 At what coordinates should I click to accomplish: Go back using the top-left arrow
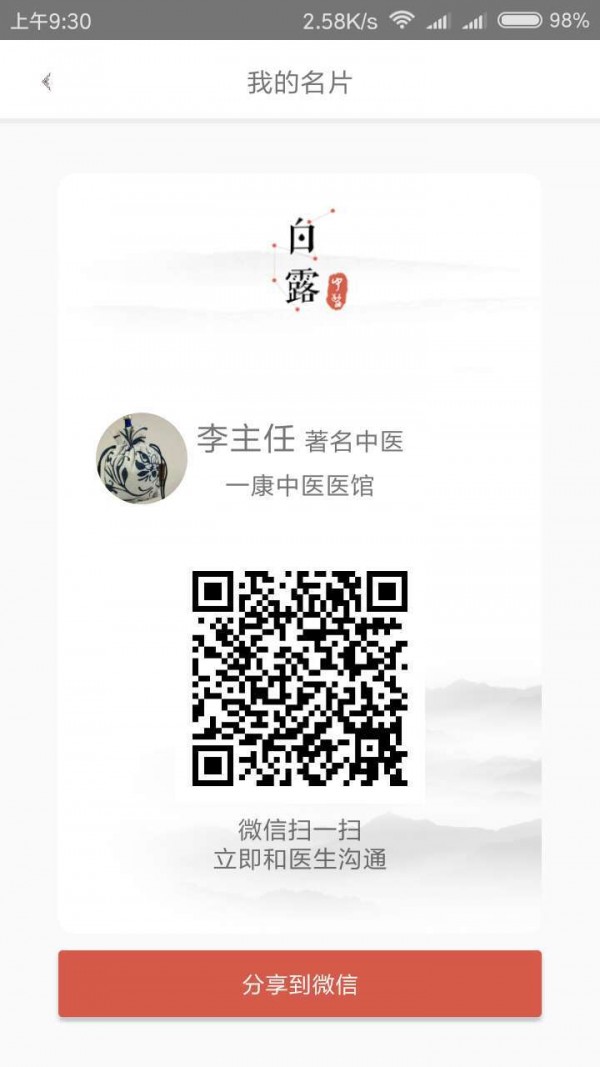click(46, 82)
